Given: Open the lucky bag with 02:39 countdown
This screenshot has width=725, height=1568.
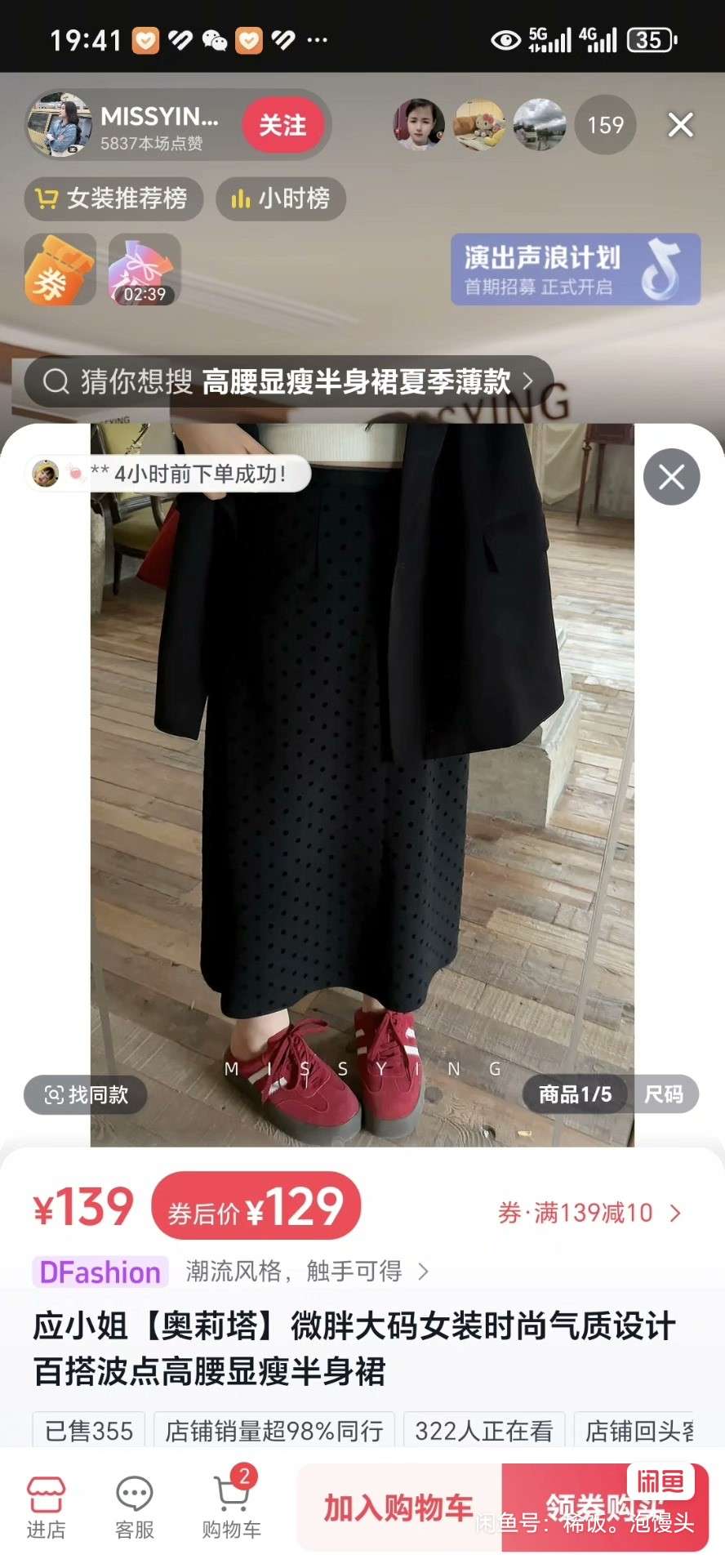Looking at the screenshot, I should click(145, 269).
